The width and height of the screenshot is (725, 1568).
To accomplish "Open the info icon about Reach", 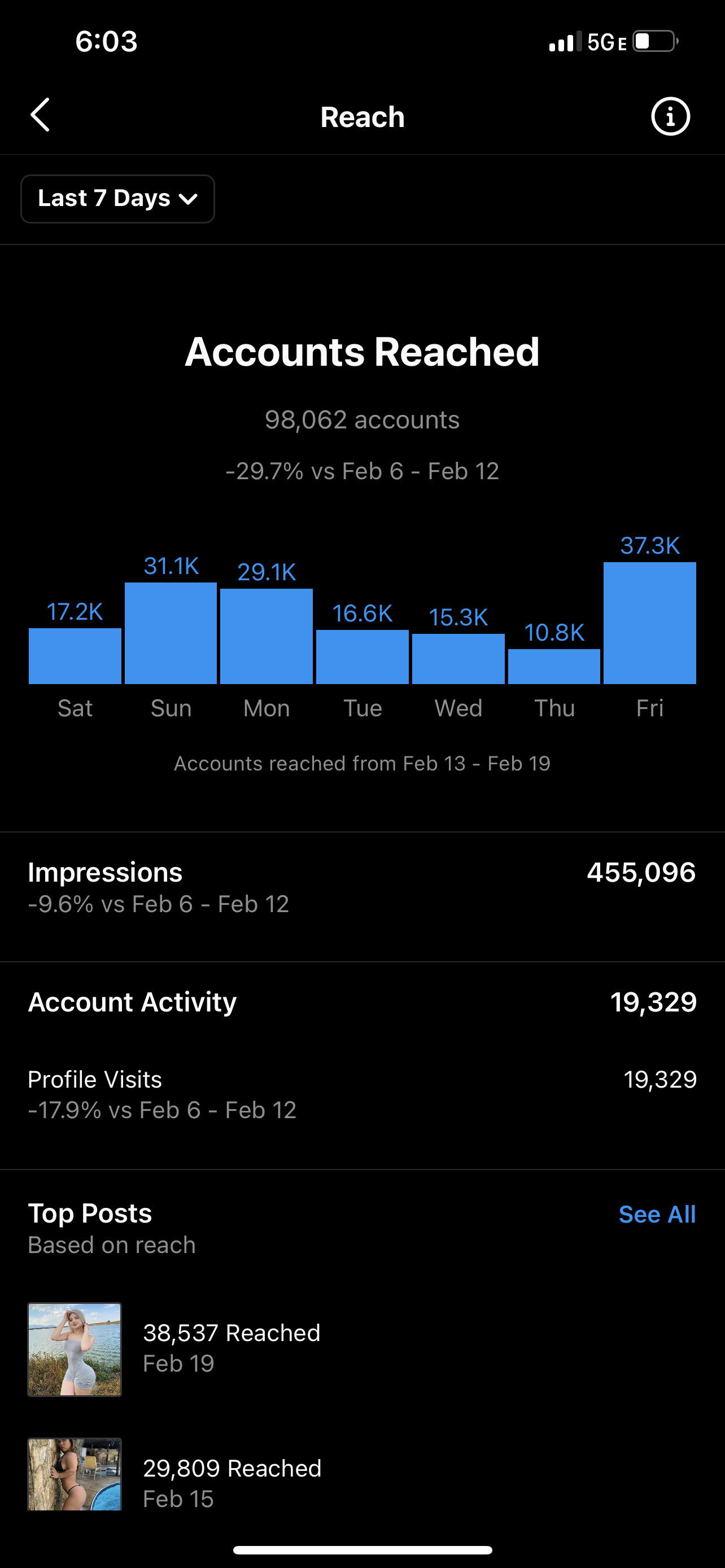I will coord(670,116).
